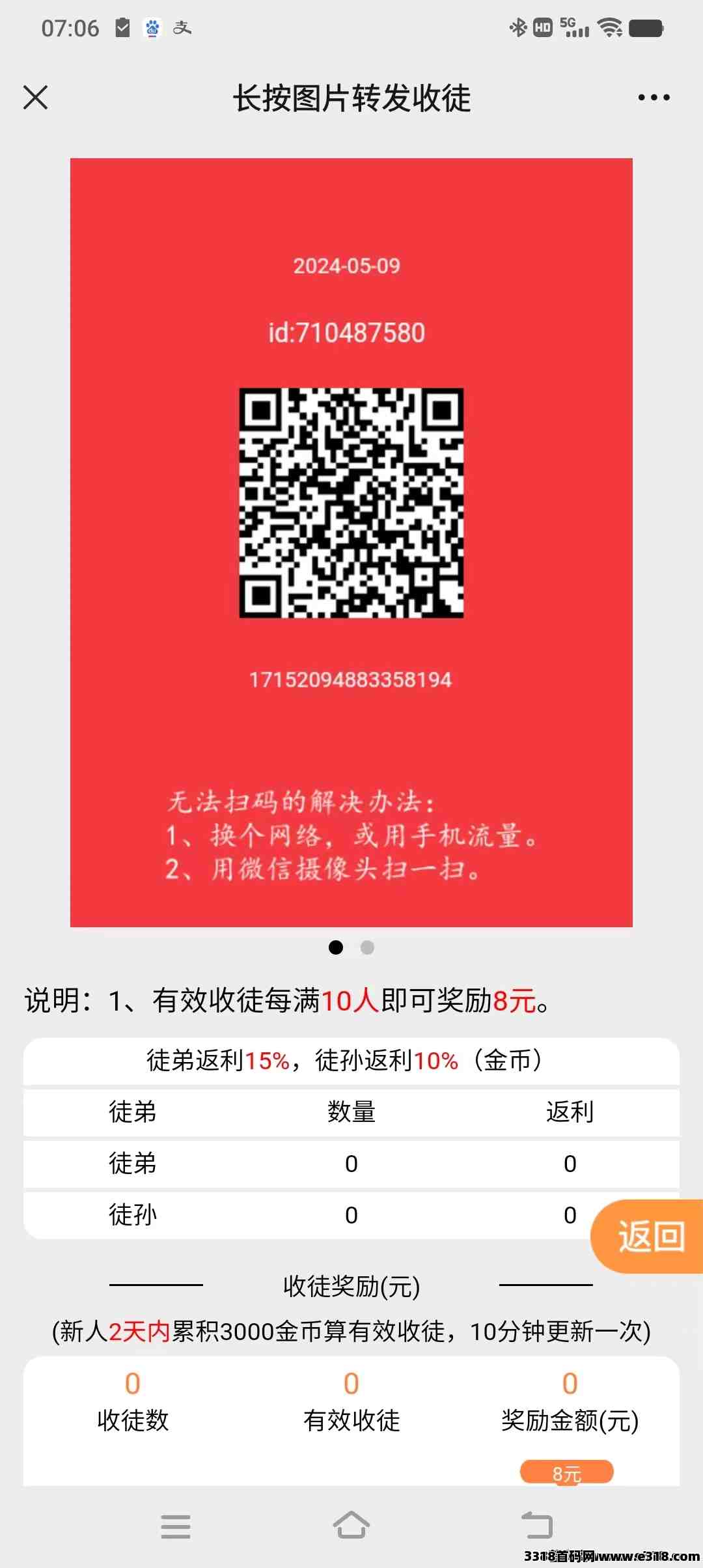
Task: Close the 长按图片转发收徒 page
Action: (x=36, y=98)
